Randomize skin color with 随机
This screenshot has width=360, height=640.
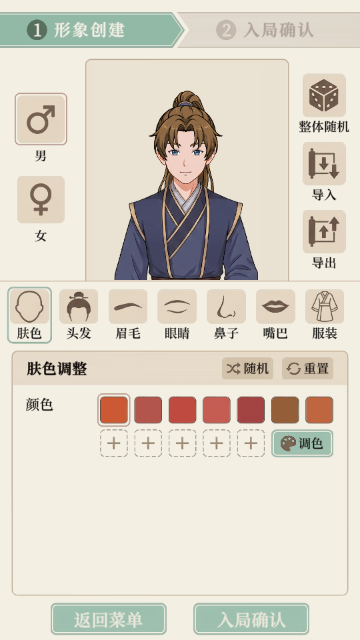point(247,369)
